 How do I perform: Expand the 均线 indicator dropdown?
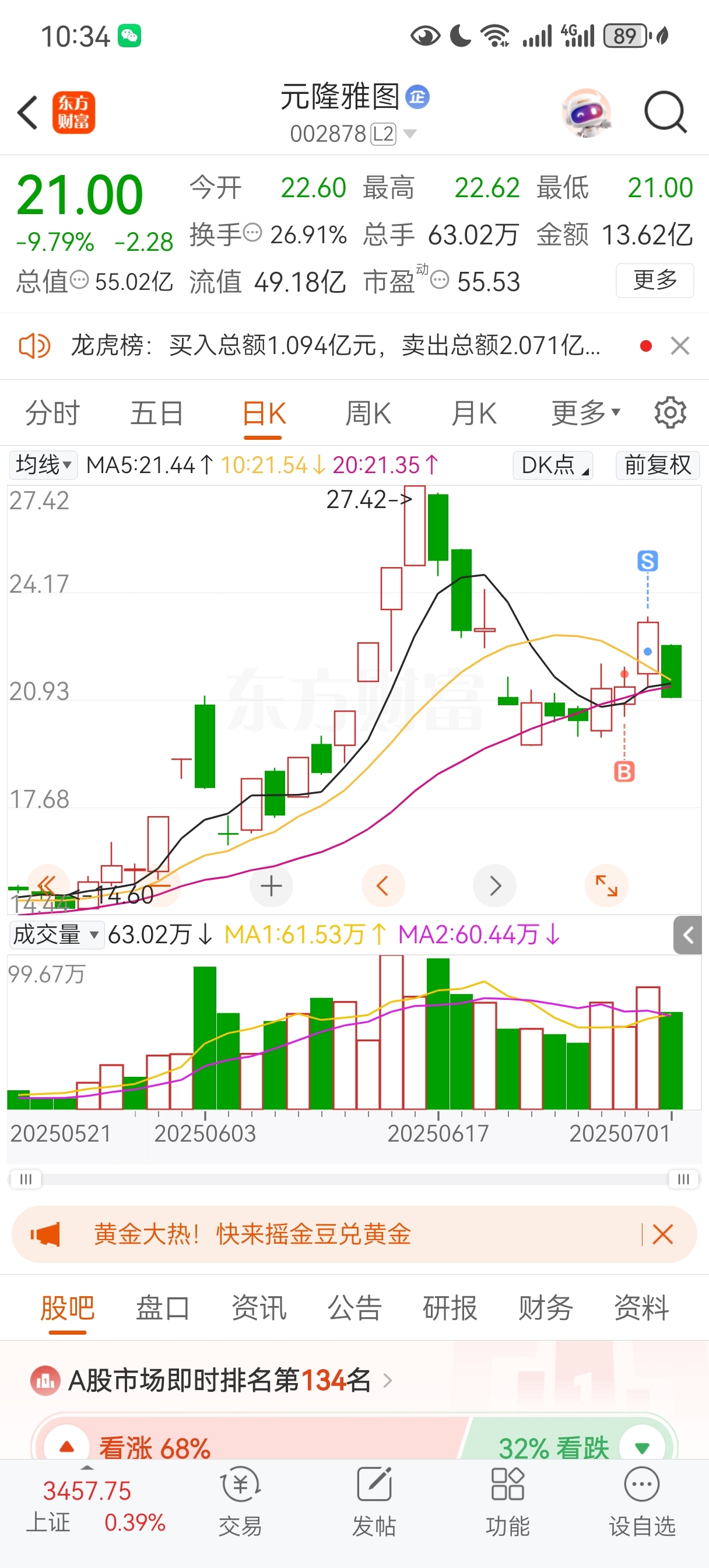pos(43,465)
